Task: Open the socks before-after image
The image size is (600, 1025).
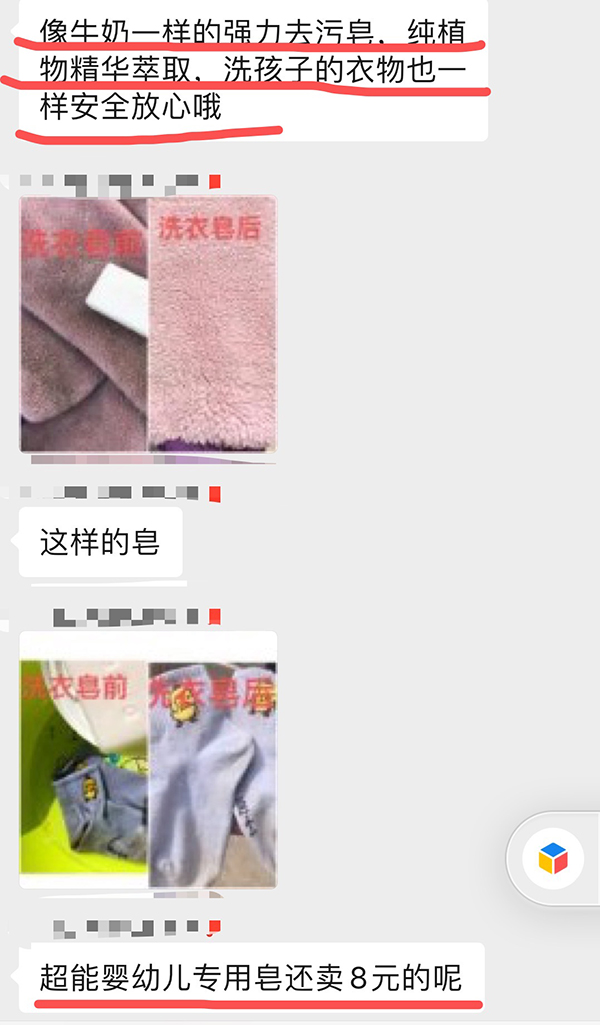Action: pyautogui.click(x=148, y=758)
